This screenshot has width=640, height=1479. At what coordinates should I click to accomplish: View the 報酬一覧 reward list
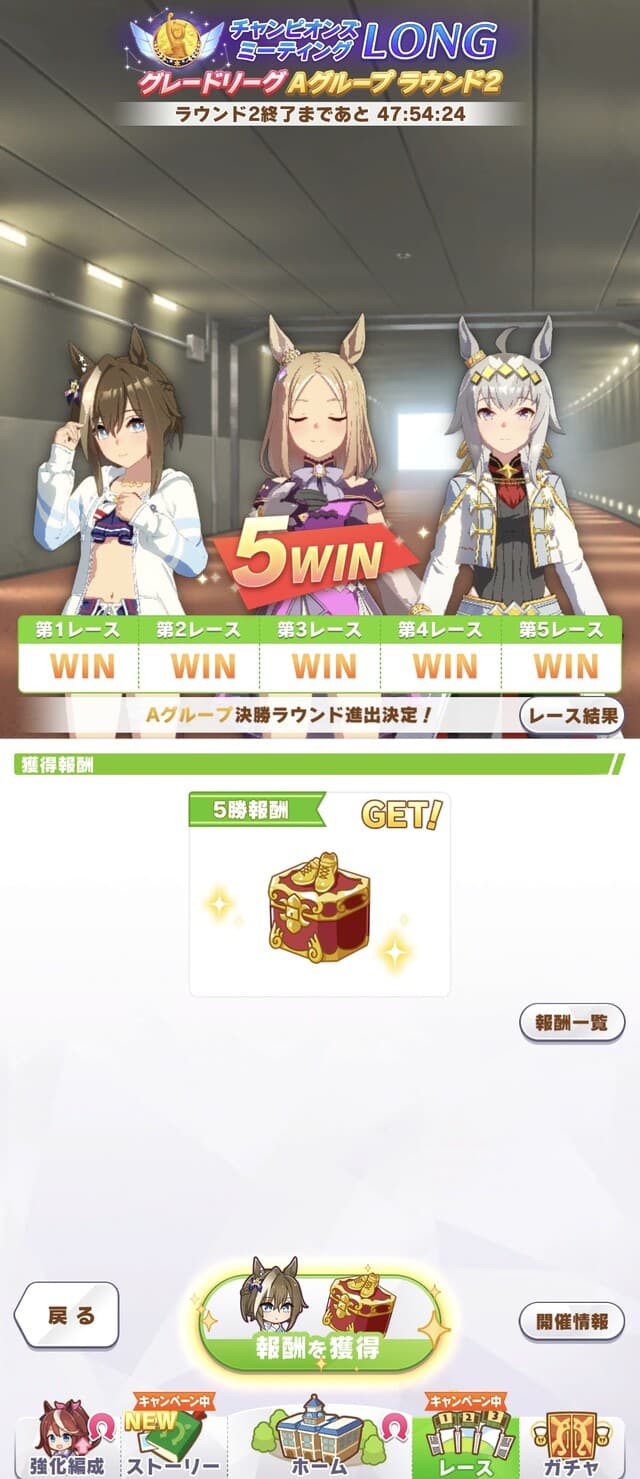[x=571, y=1023]
